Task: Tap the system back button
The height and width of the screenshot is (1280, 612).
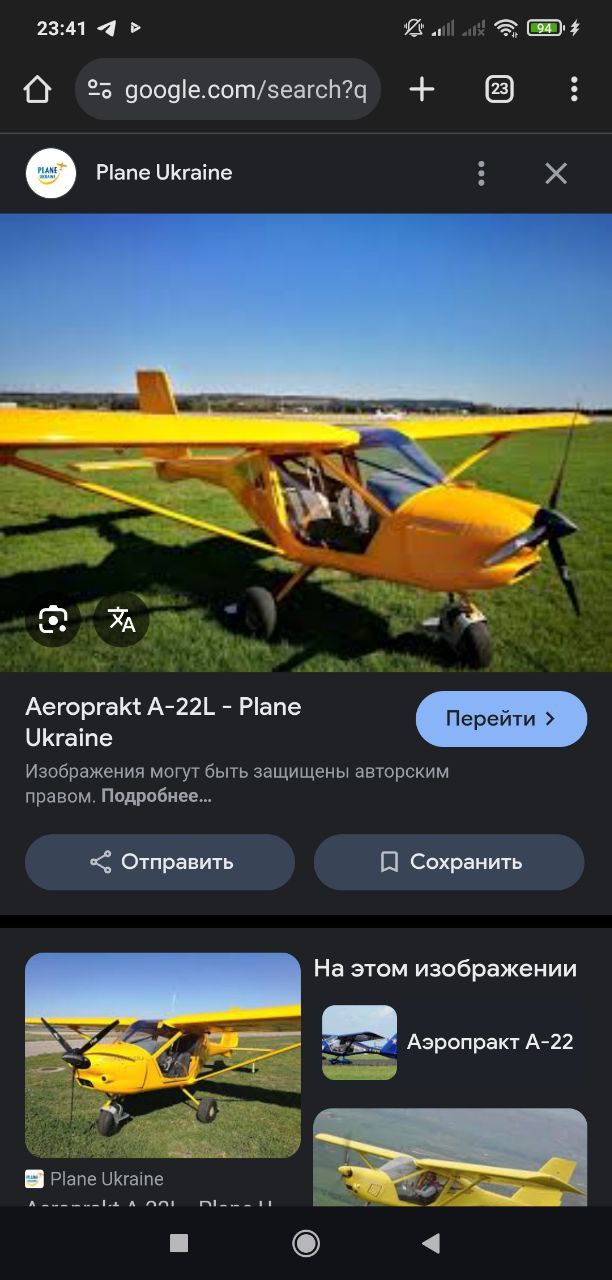Action: pyautogui.click(x=431, y=1243)
